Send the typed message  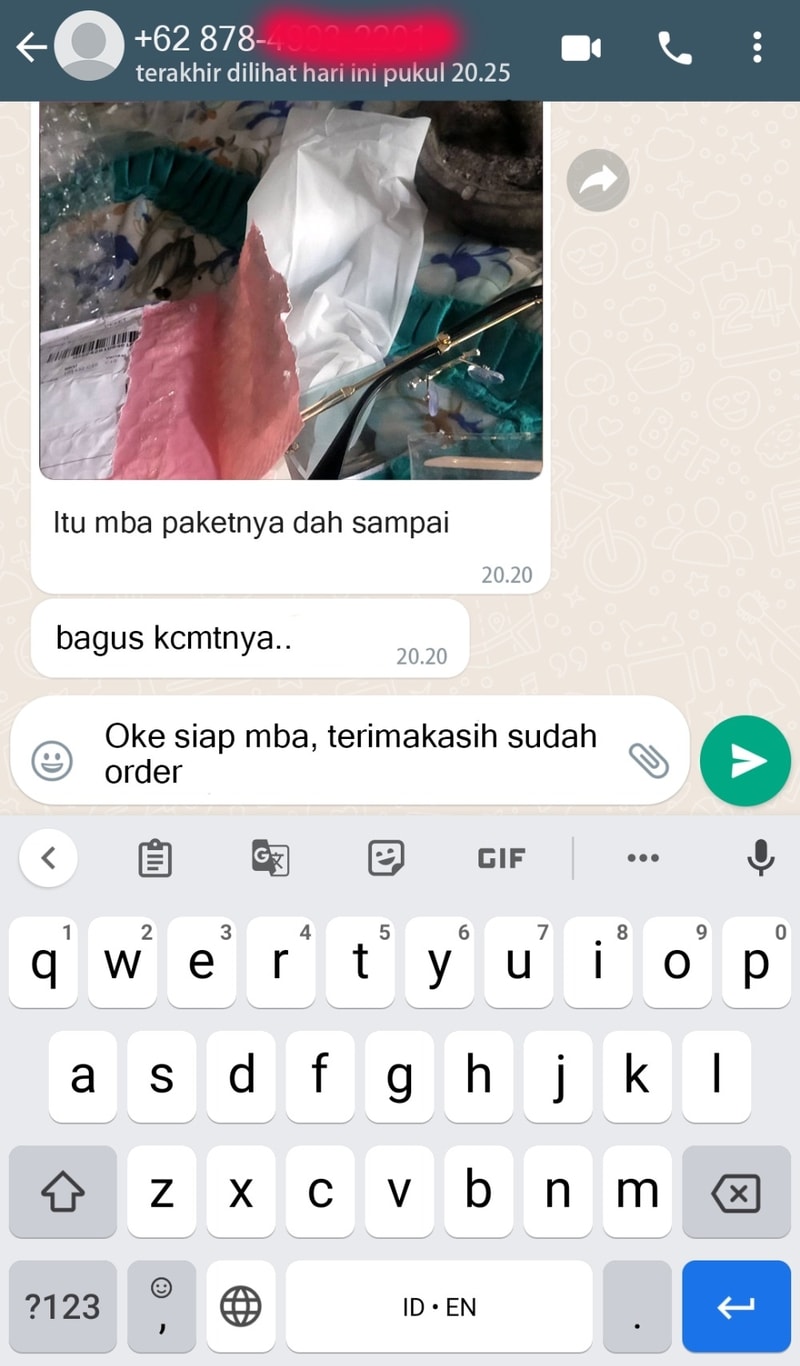pos(746,761)
